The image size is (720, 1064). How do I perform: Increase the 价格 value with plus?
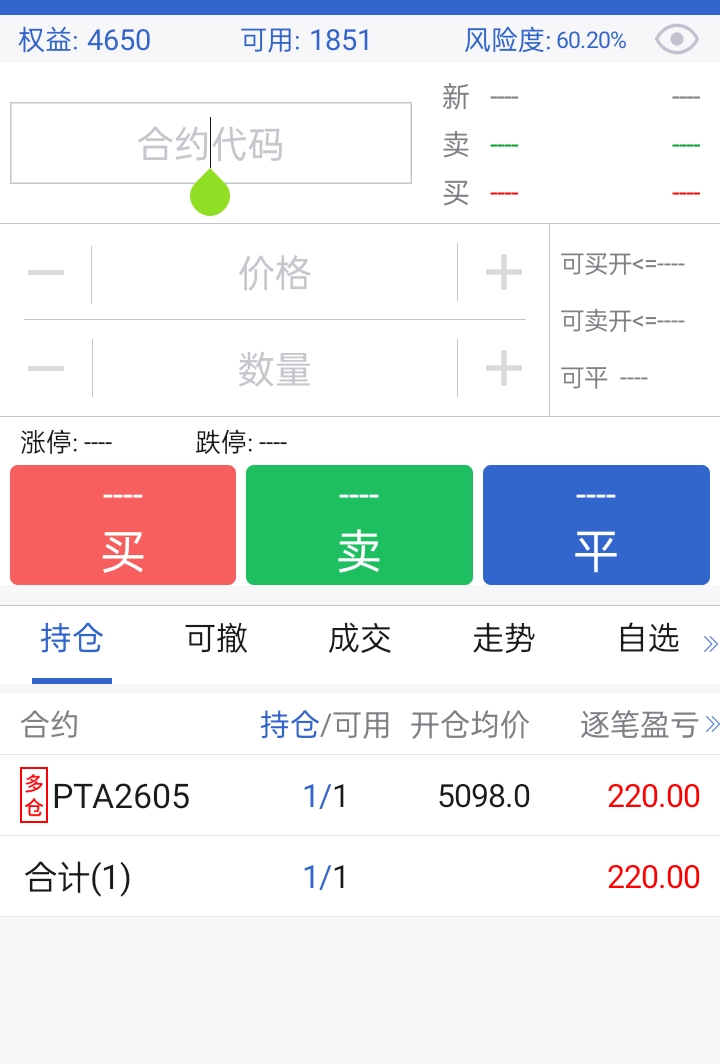point(503,273)
